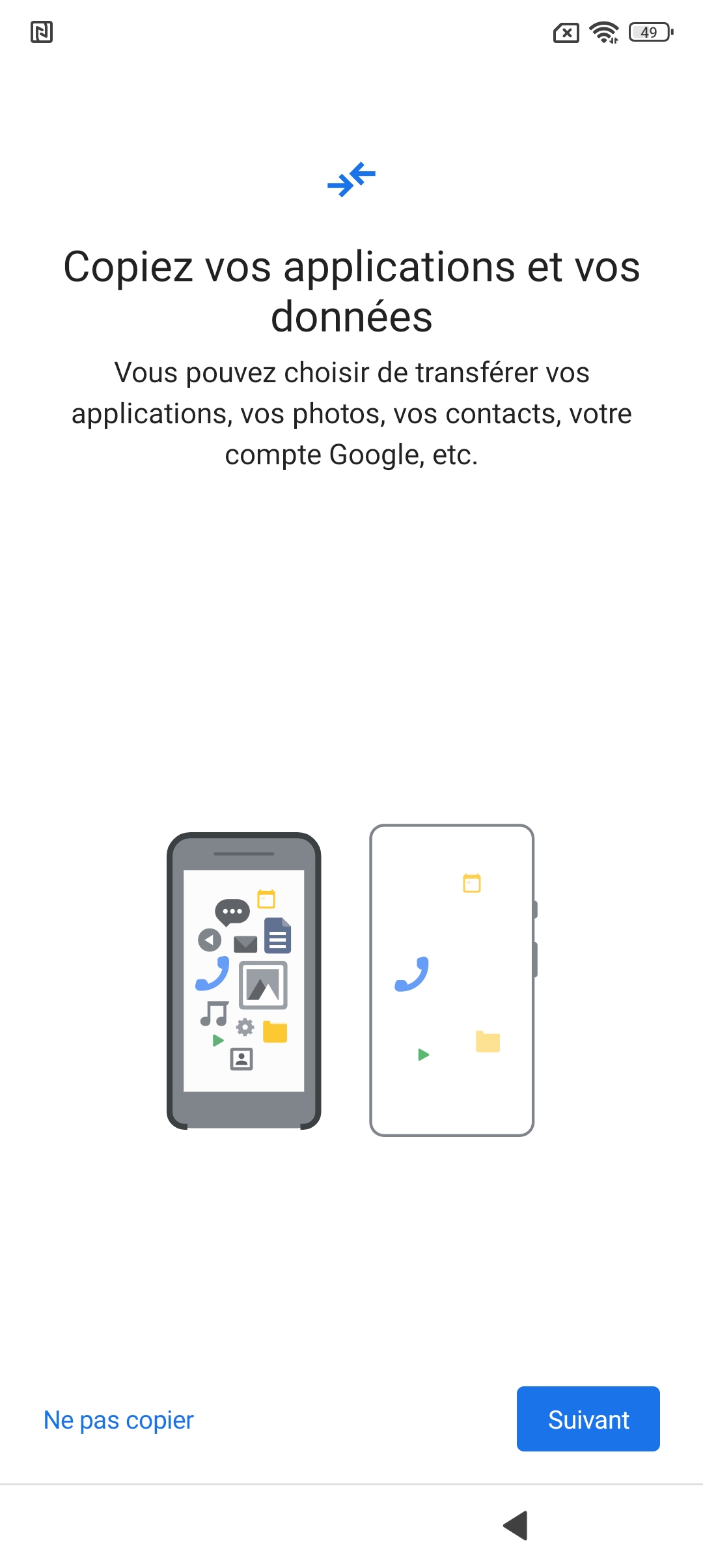The height and width of the screenshot is (1568, 703).
Task: Go back using the navigation arrow
Action: point(516,1525)
